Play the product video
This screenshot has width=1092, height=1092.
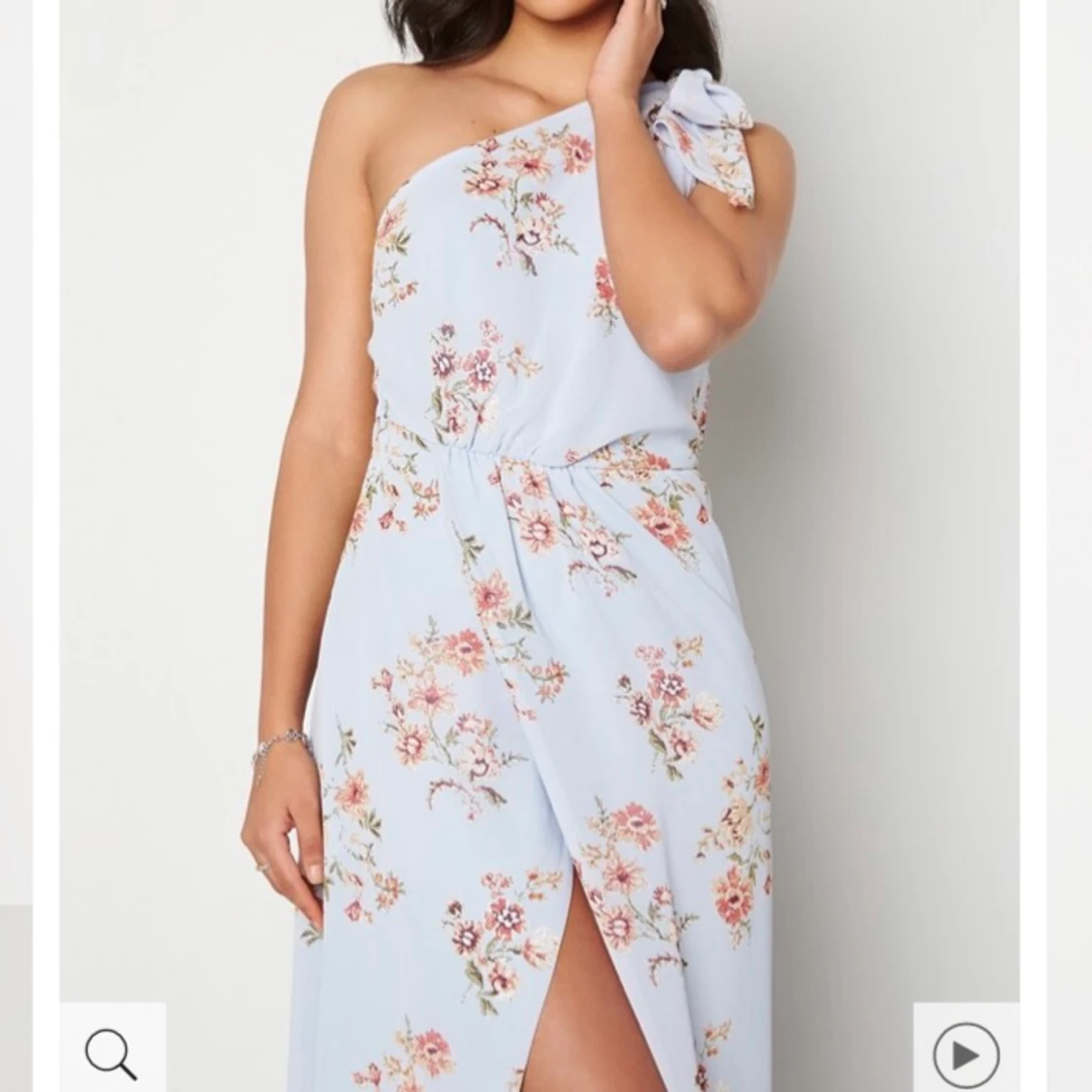[x=966, y=1052]
